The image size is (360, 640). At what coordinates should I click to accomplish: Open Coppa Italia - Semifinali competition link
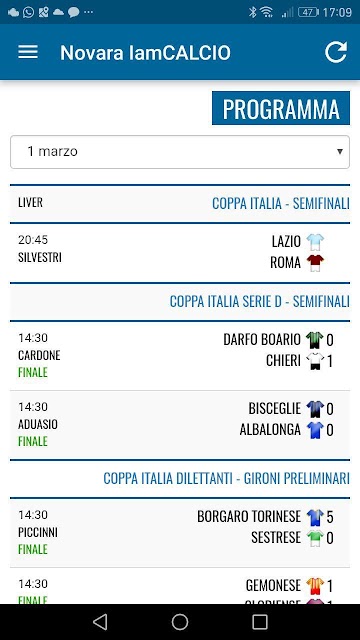[x=281, y=203]
